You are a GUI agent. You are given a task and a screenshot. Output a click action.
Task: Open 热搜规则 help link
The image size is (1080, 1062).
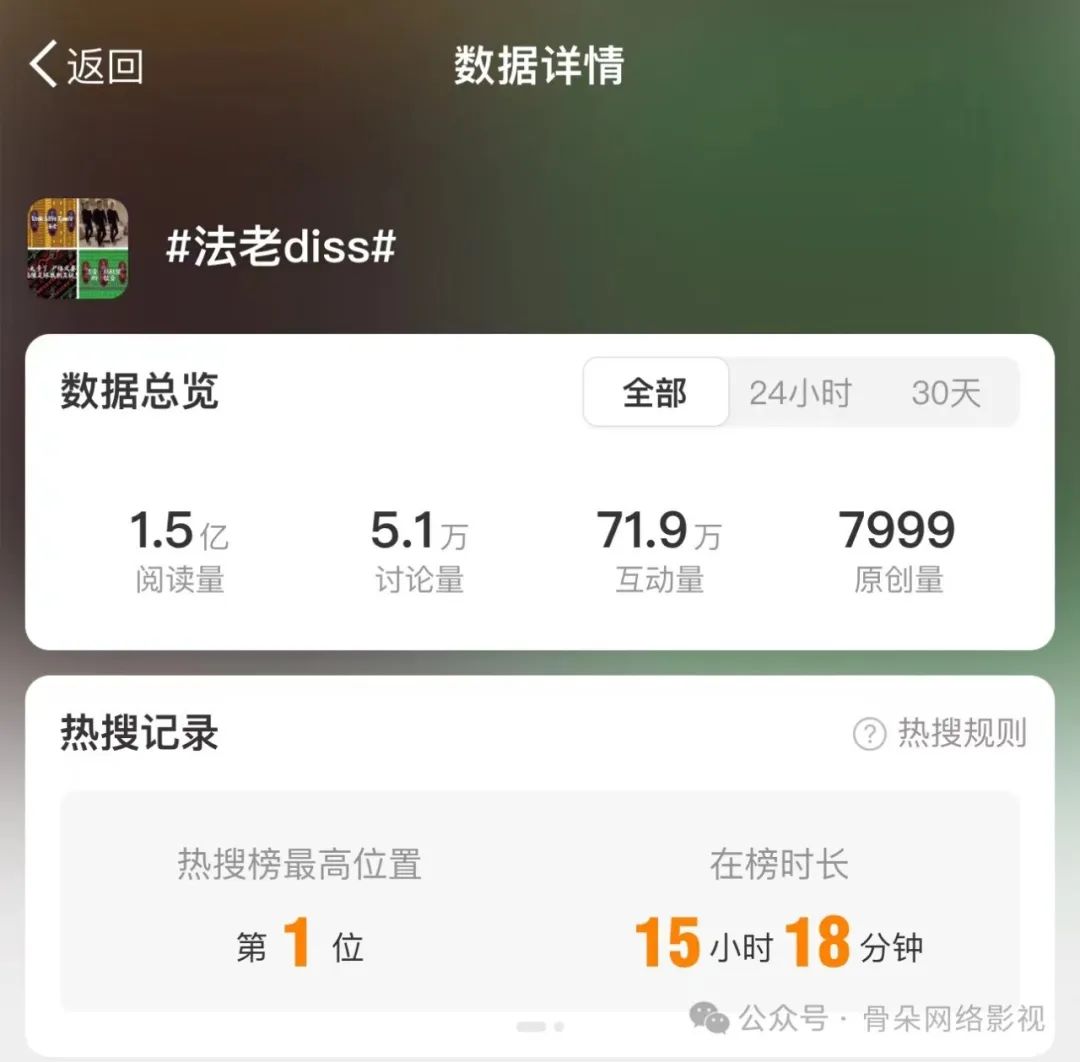coord(940,733)
